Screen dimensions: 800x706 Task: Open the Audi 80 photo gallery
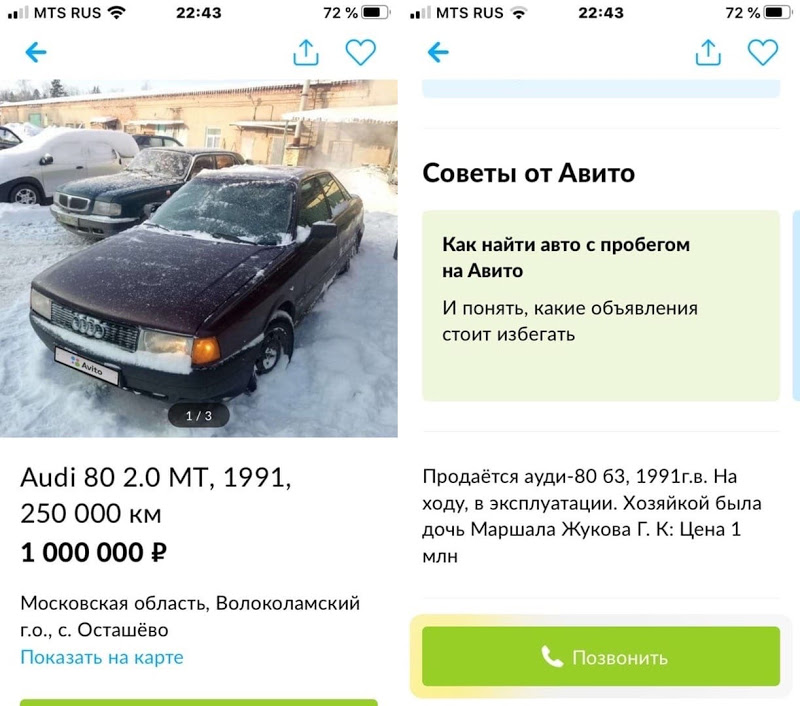(198, 258)
